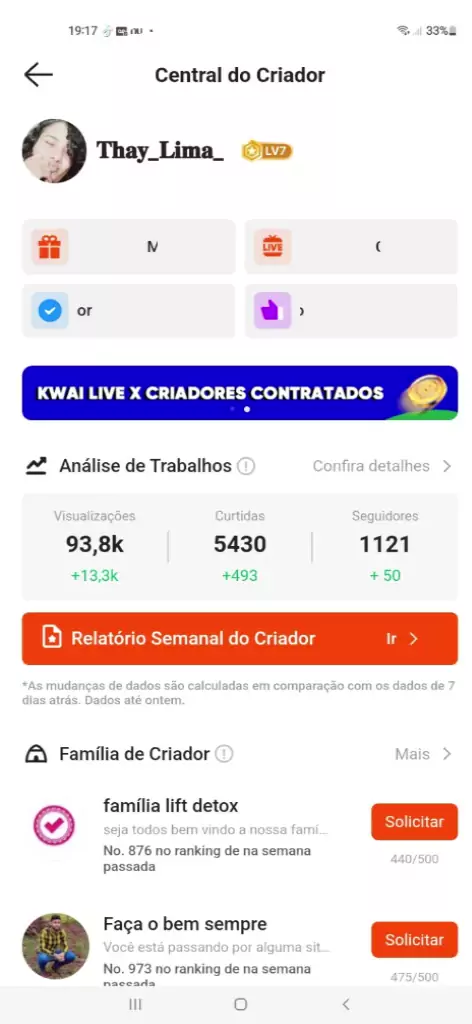Tap the info icon beside Família de Criador
Viewport: 472px width, 1024px height.
(x=224, y=754)
